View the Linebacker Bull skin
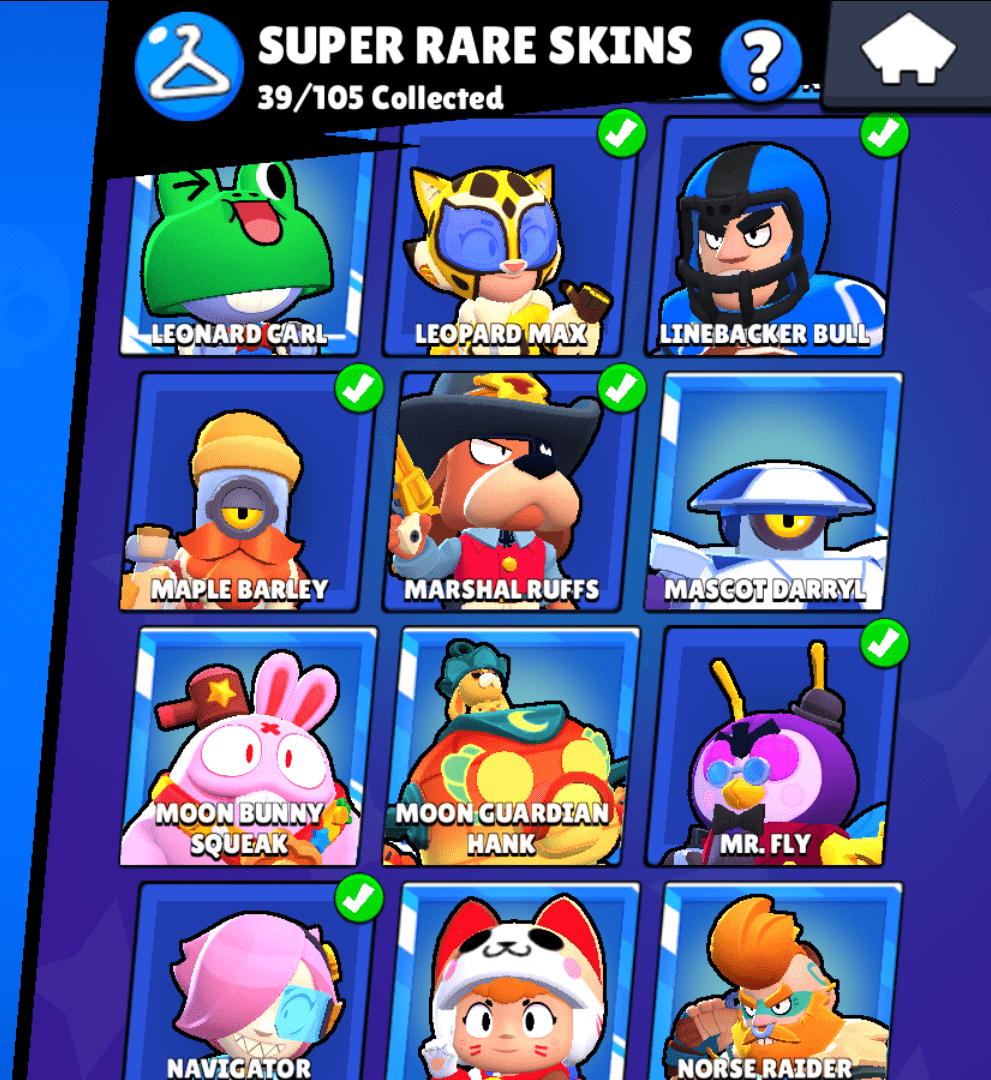The width and height of the screenshot is (991, 1080). click(x=774, y=240)
